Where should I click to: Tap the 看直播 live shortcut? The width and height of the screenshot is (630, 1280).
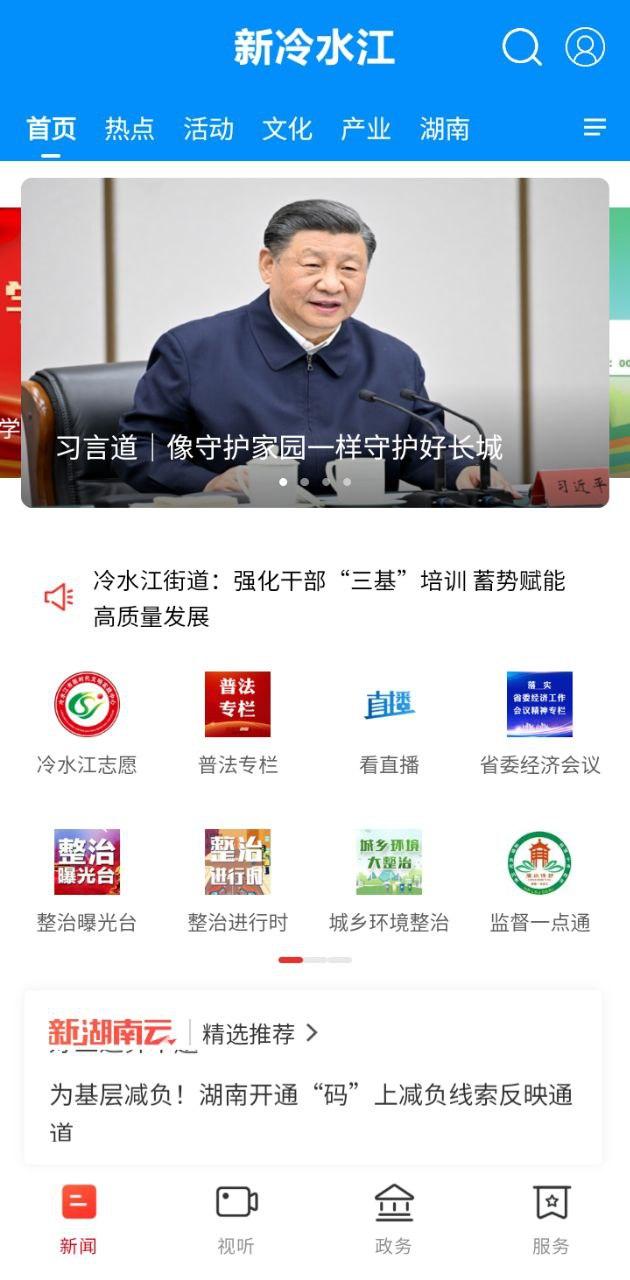tap(389, 722)
